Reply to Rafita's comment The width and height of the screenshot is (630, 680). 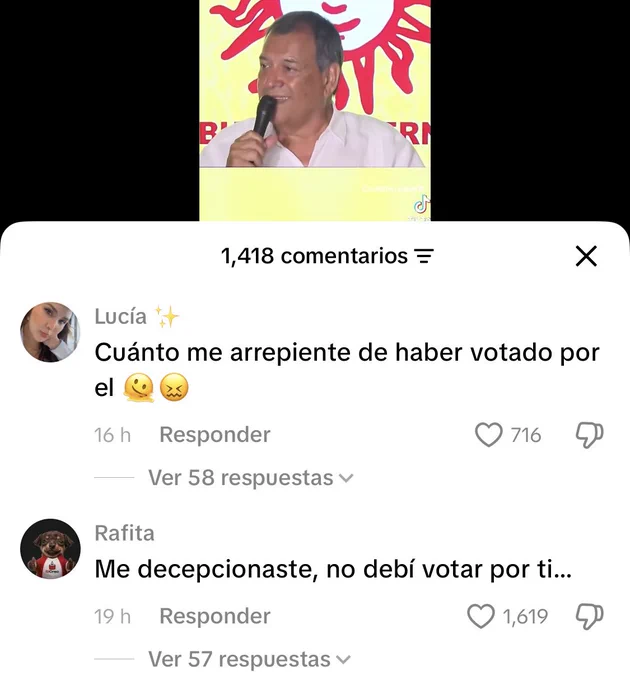[215, 616]
